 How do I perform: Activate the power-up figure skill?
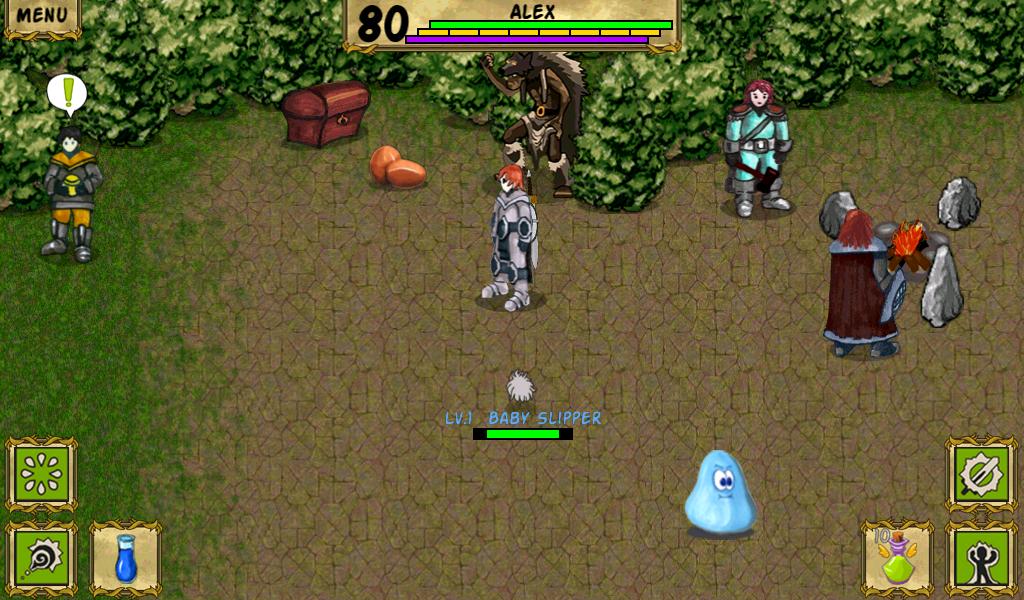click(981, 557)
